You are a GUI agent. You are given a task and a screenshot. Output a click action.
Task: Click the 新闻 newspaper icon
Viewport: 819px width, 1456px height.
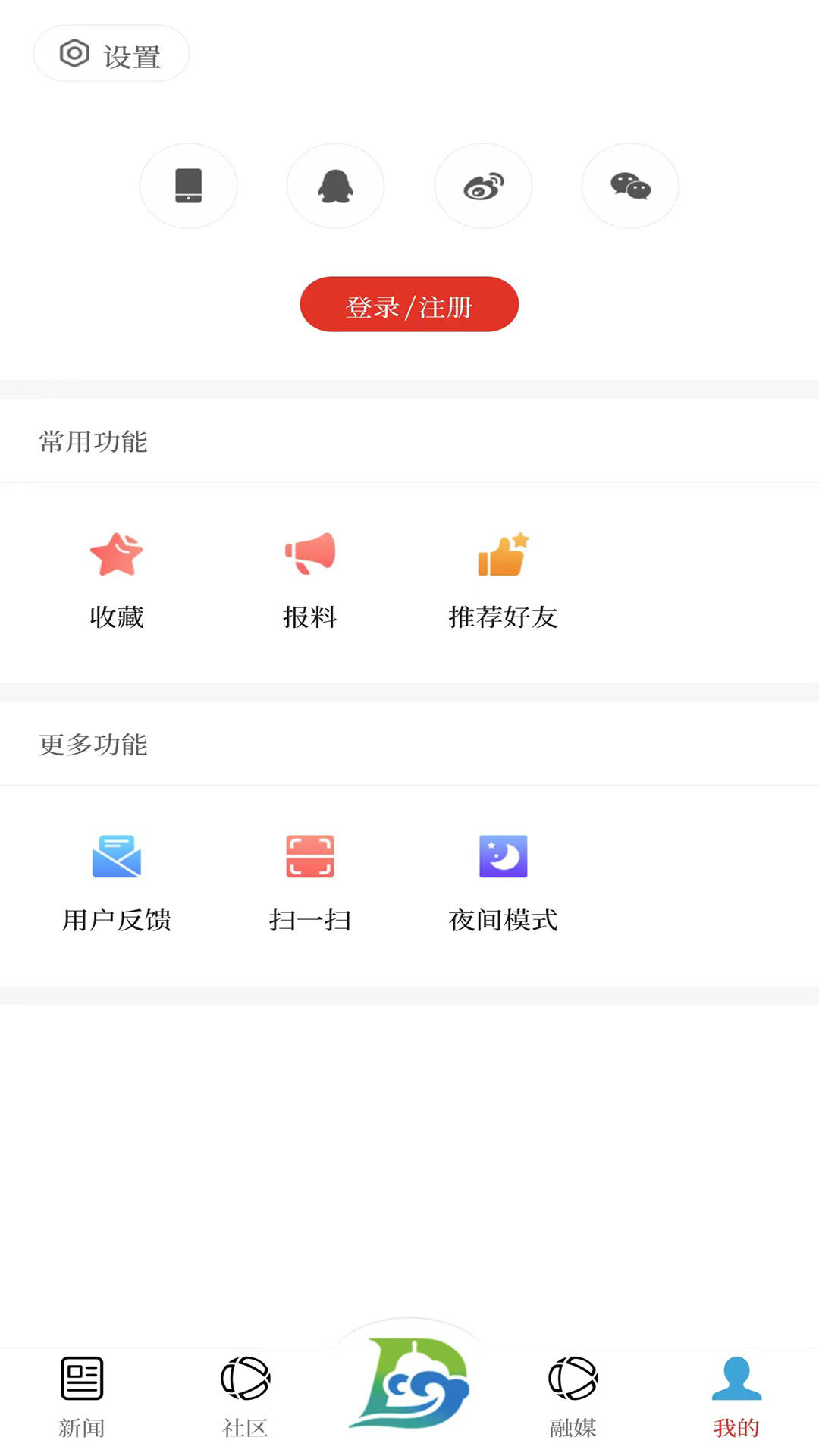(81, 1376)
